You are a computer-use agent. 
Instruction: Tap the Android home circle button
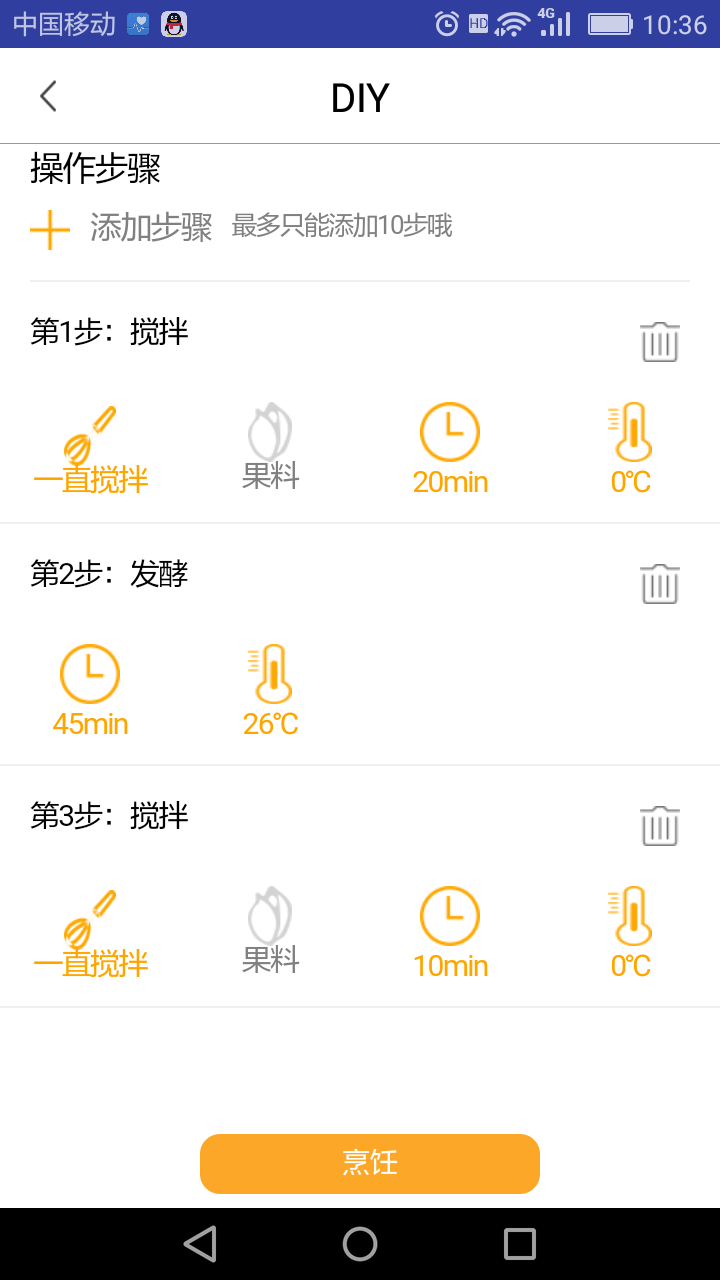[360, 1243]
